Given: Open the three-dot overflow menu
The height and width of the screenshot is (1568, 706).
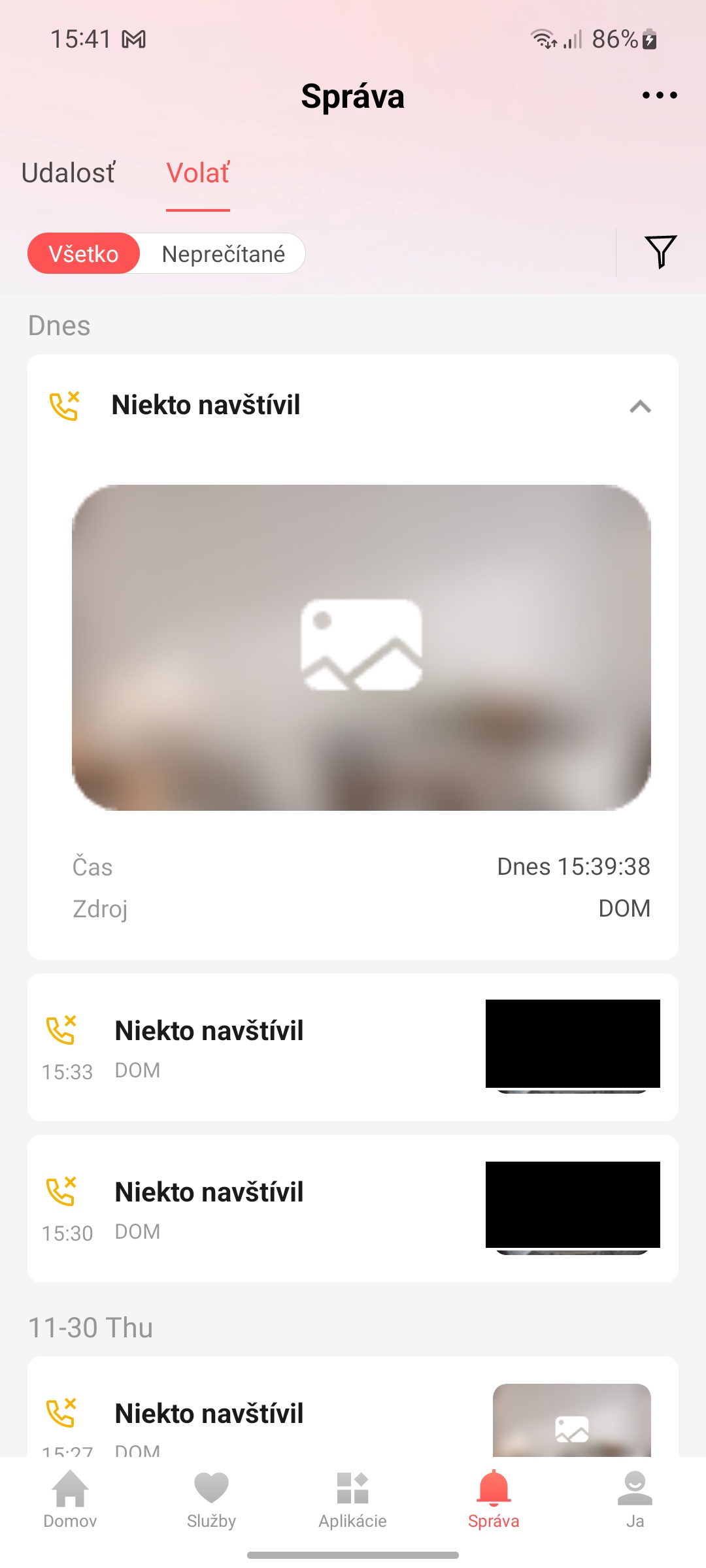Looking at the screenshot, I should 659,95.
